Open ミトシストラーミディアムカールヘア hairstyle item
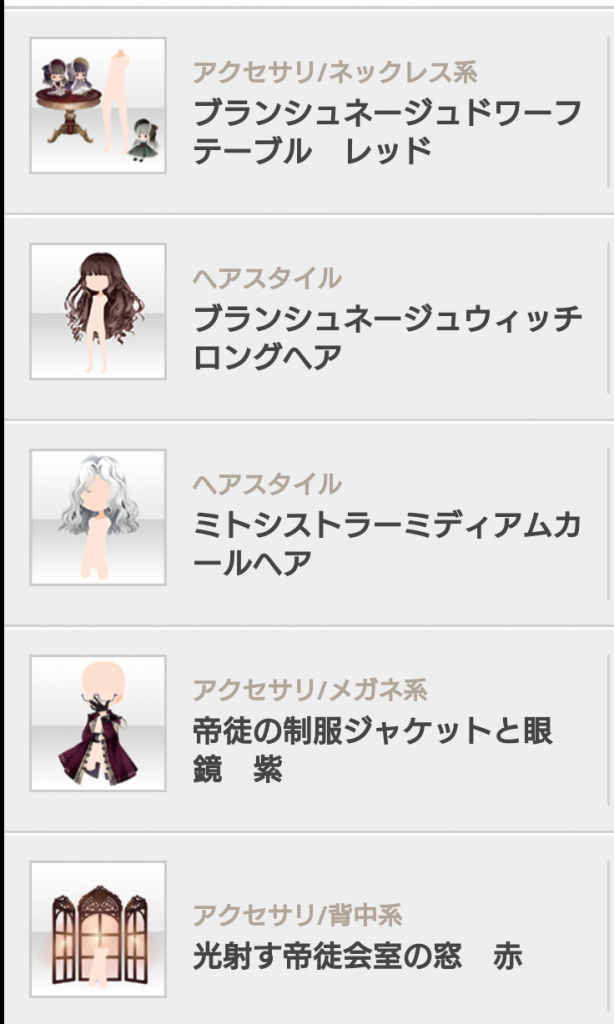This screenshot has height=1024, width=614. coord(386,544)
